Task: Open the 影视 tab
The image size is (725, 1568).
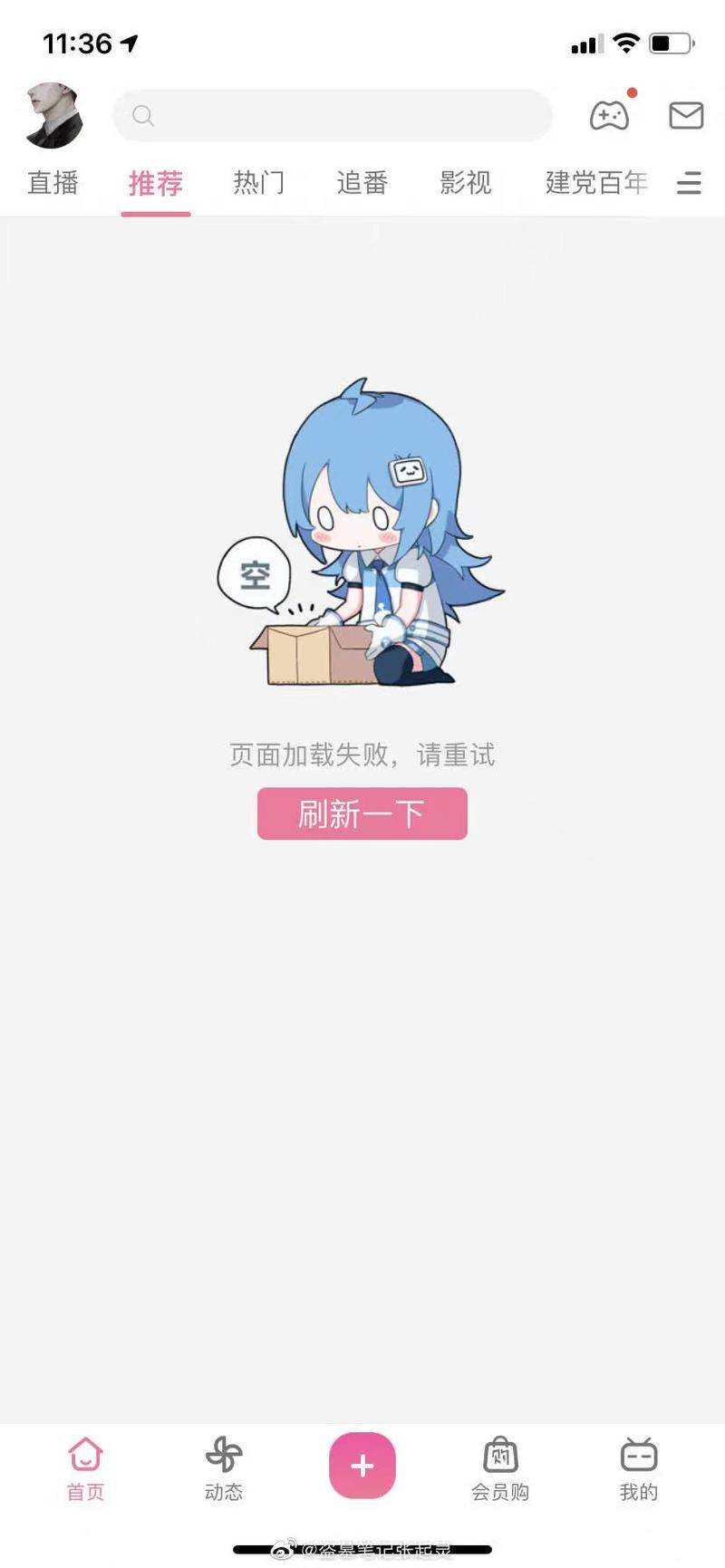Action: pyautogui.click(x=466, y=183)
